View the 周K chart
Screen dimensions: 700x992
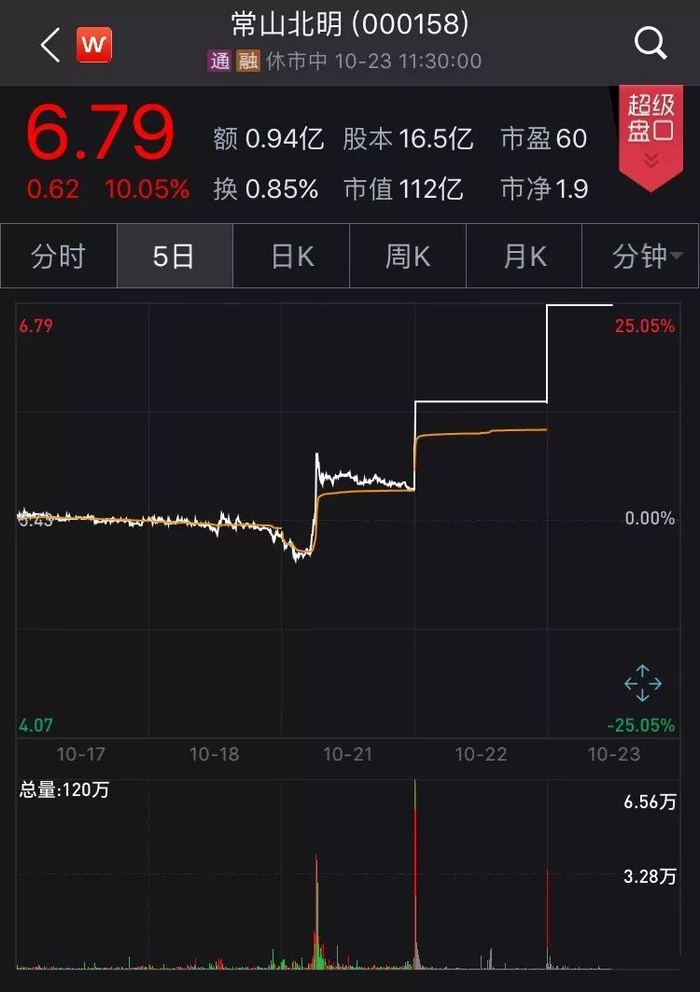[407, 257]
